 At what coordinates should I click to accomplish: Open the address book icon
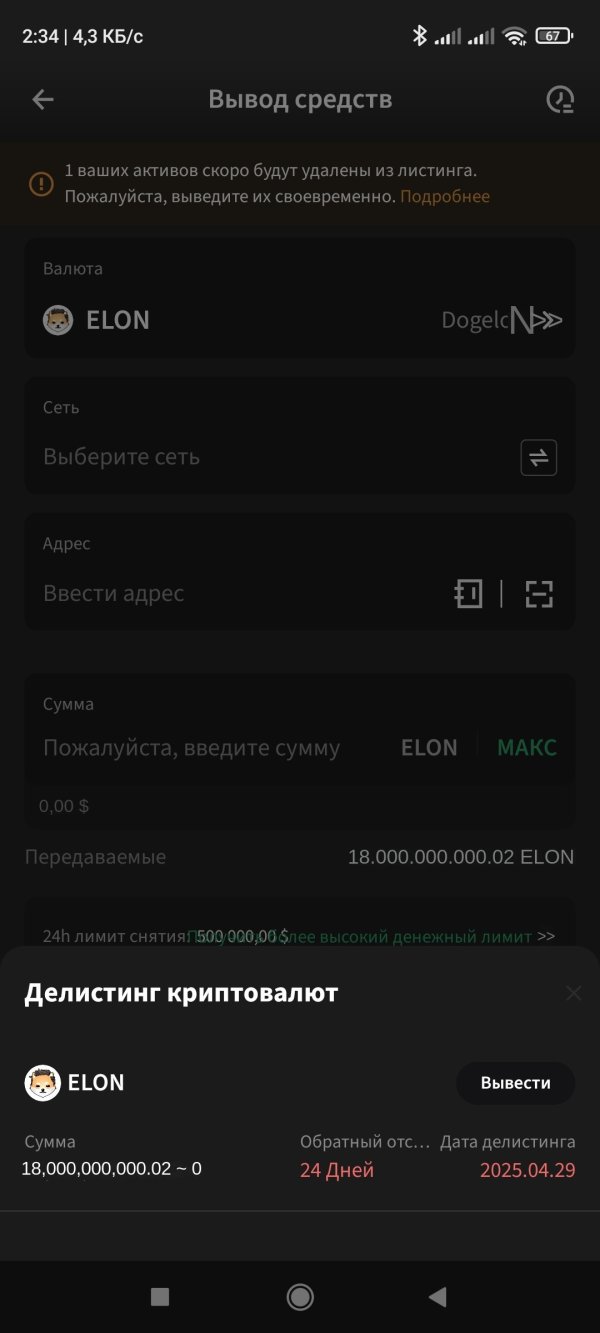468,593
